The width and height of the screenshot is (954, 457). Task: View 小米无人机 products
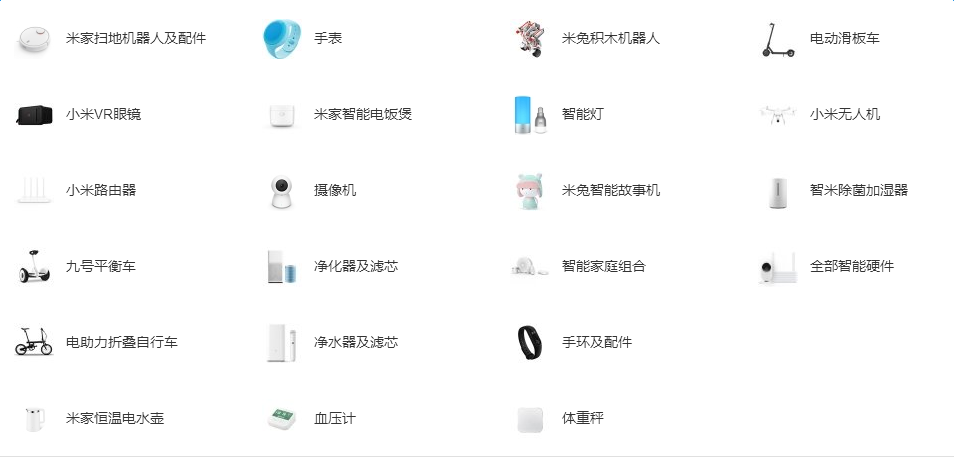point(844,115)
